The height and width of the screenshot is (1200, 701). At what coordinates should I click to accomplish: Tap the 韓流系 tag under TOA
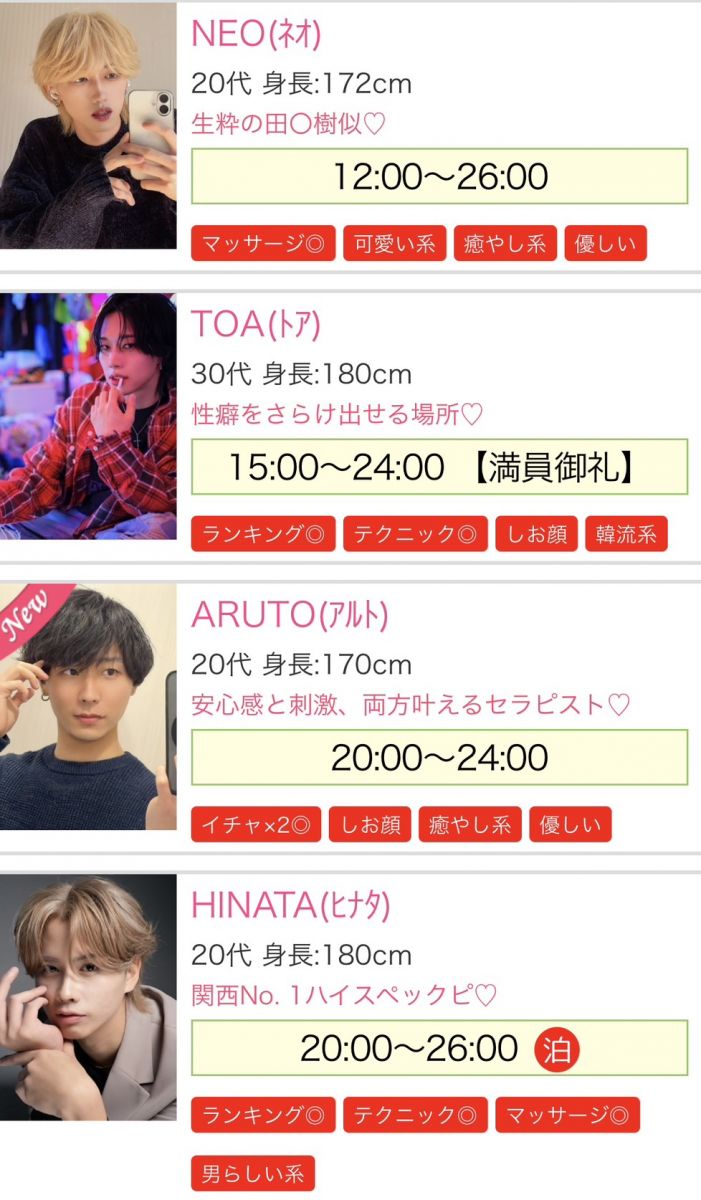(x=626, y=534)
